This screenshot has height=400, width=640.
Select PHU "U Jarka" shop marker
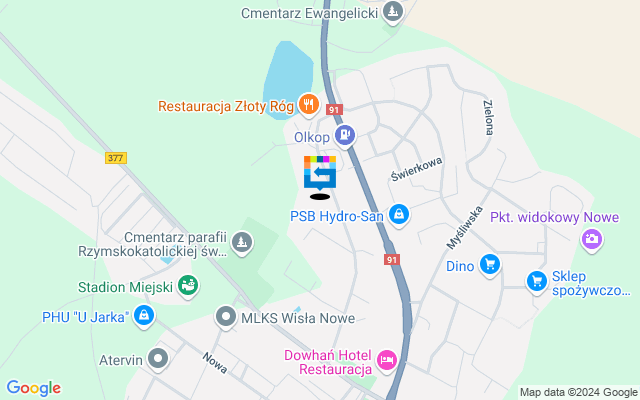click(144, 317)
